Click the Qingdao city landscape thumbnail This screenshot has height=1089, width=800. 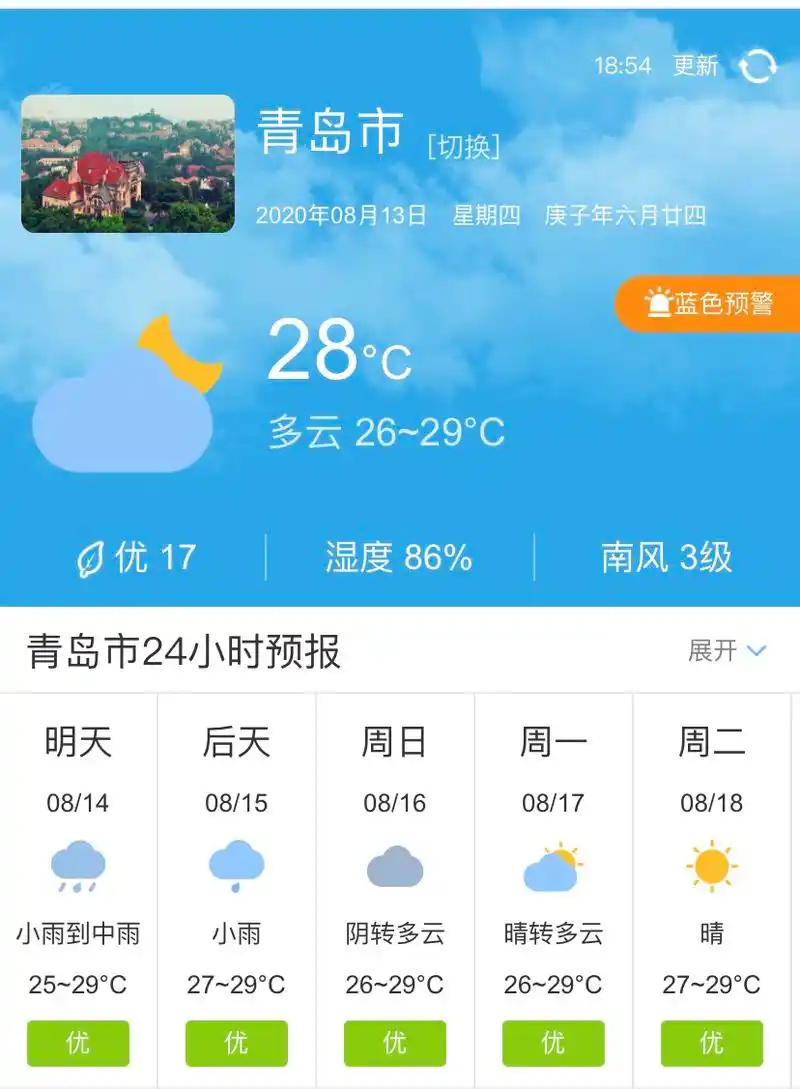pyautogui.click(x=131, y=163)
